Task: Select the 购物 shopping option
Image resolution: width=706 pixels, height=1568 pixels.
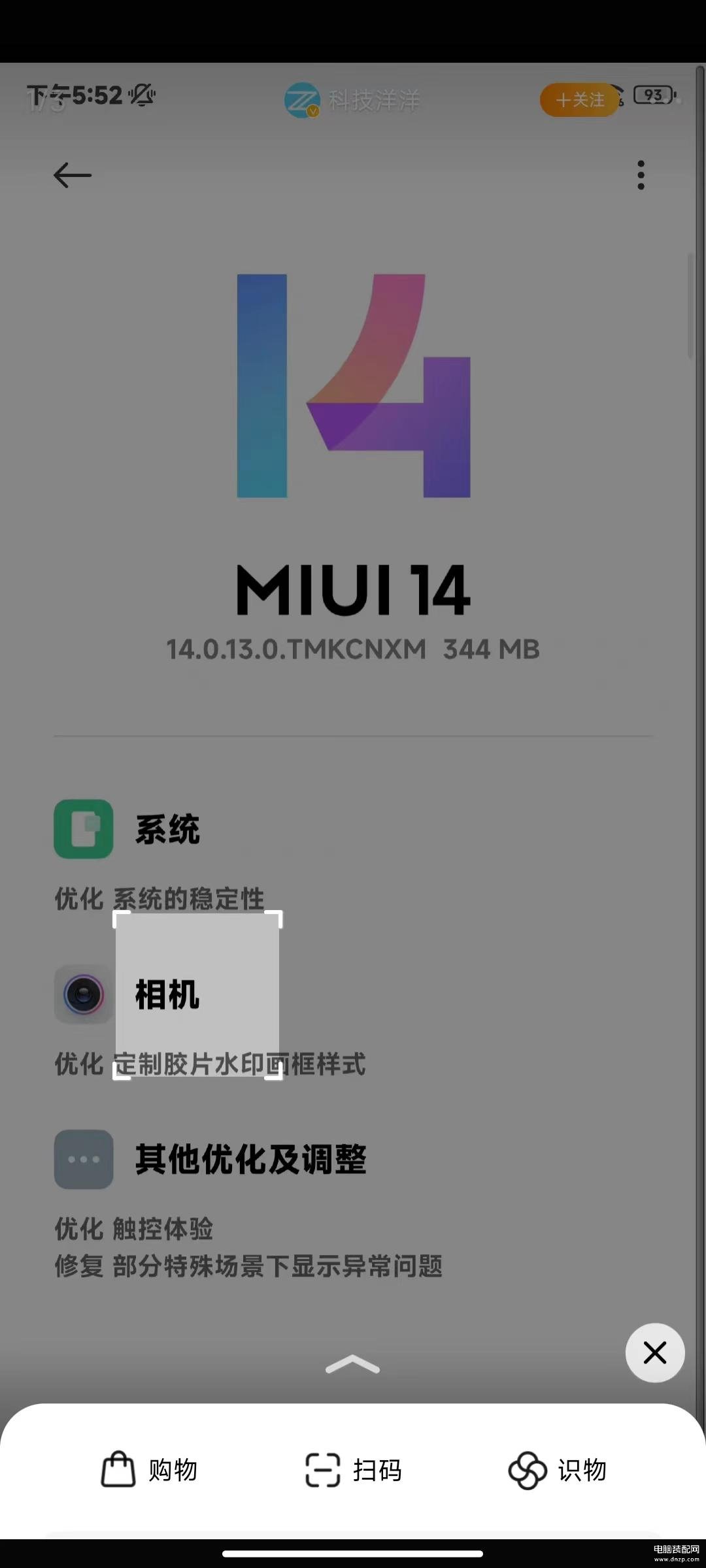Action: (149, 1470)
